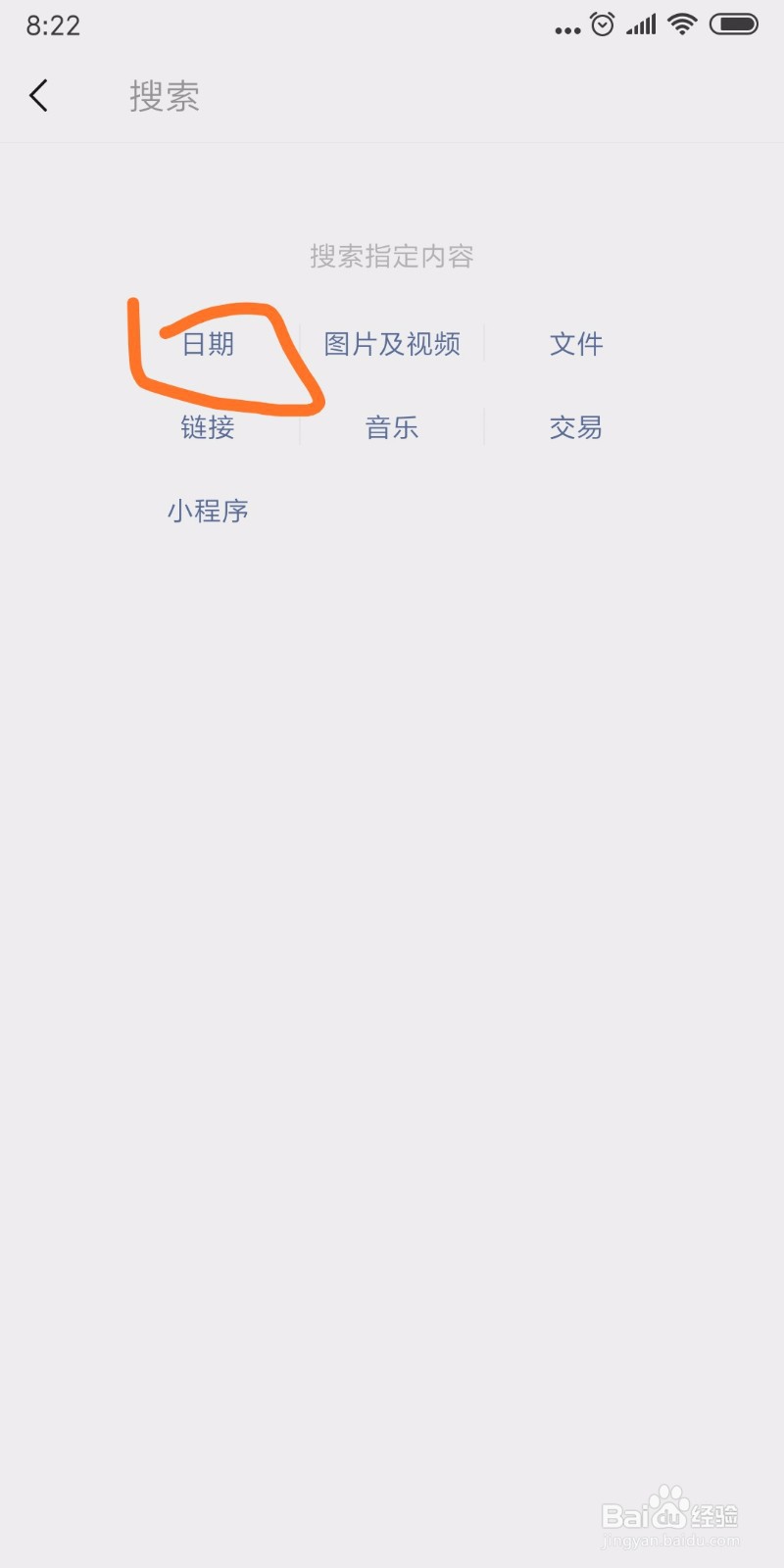Open 交易 to search transactions
Viewport: 784px width, 1568px height.
pyautogui.click(x=576, y=427)
